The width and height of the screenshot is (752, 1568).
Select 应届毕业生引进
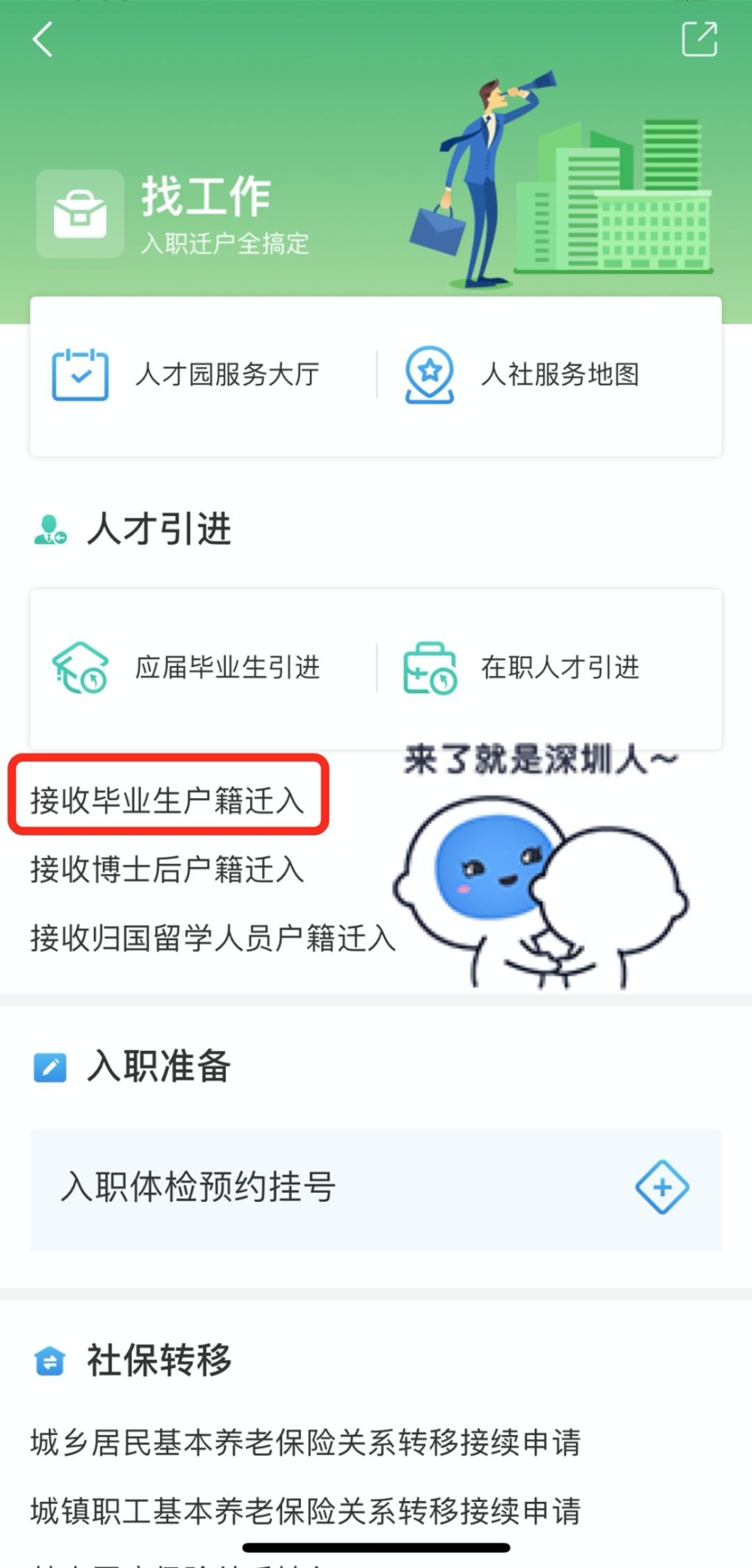click(x=186, y=667)
